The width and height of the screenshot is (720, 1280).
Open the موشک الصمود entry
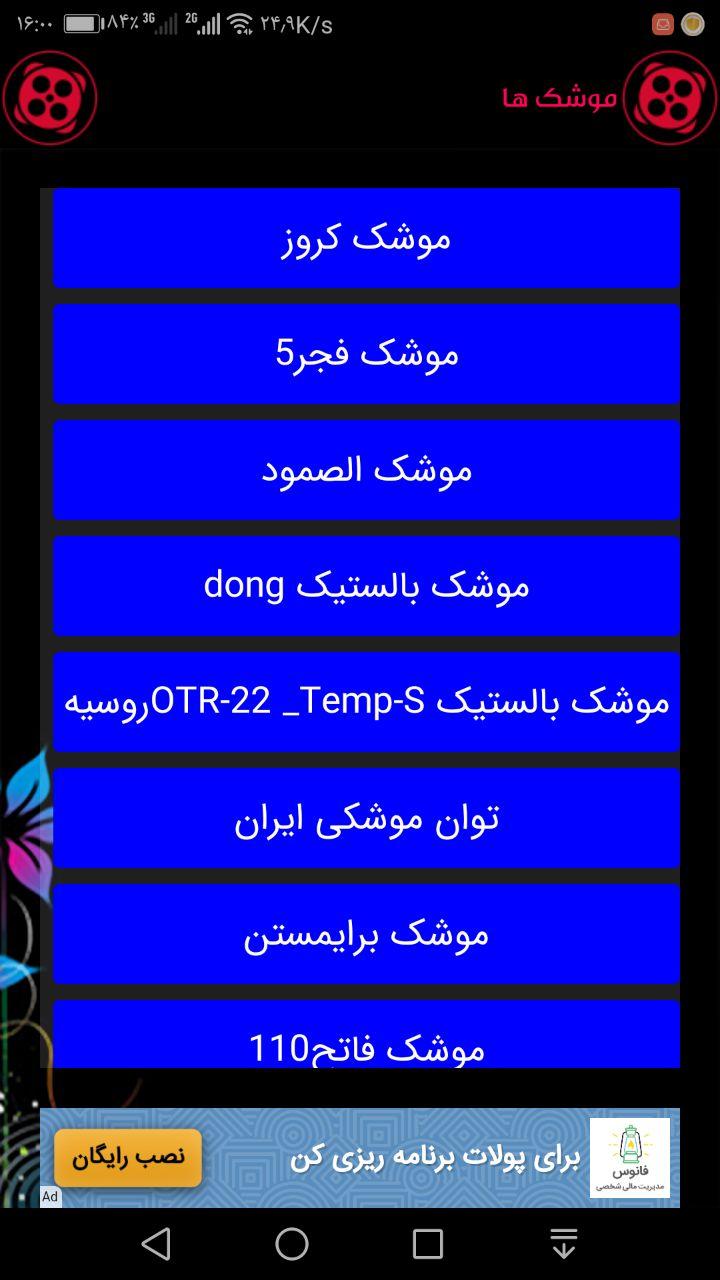pyautogui.click(x=365, y=470)
